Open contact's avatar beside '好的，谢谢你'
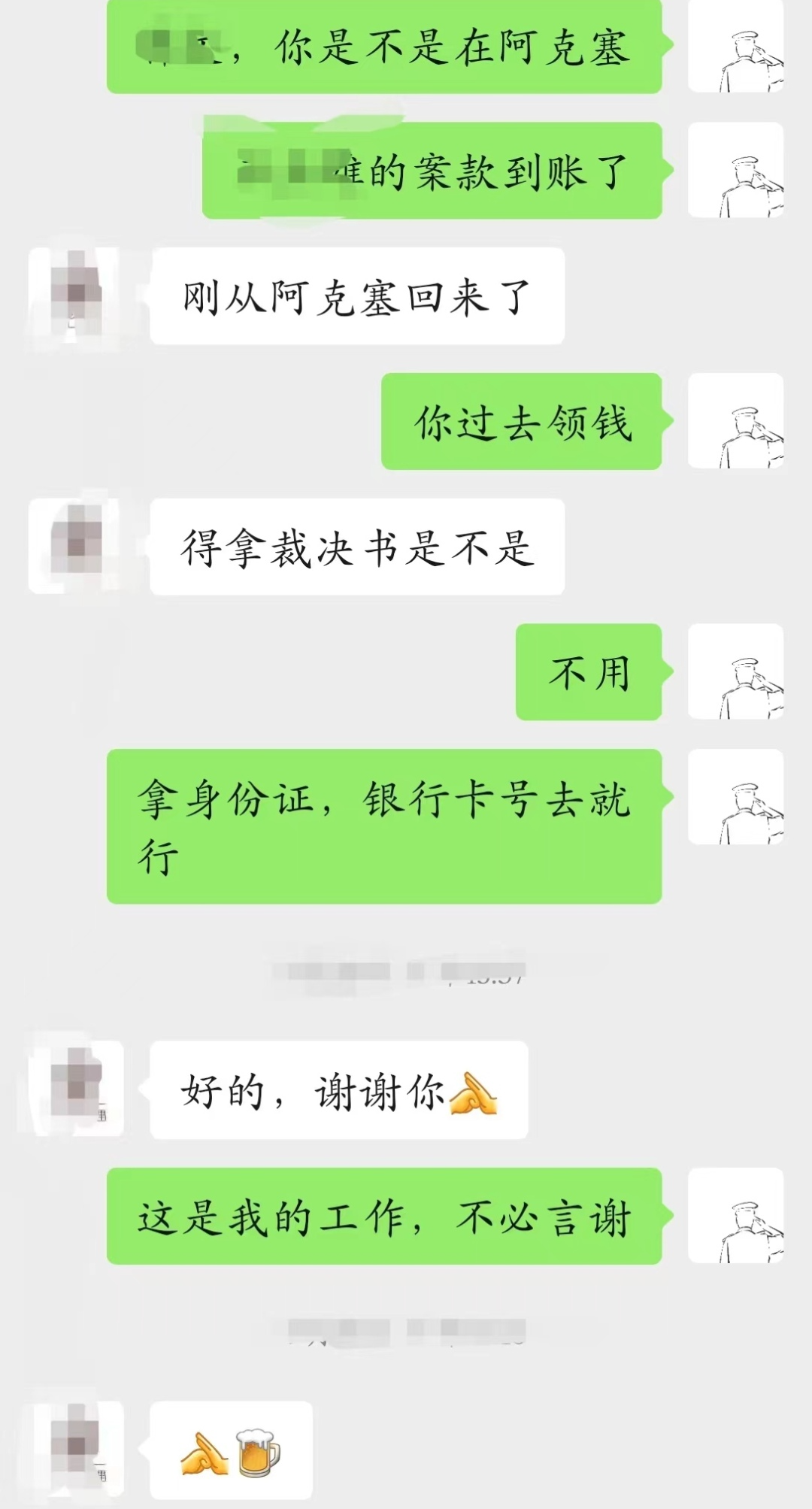Screen dimensions: 812x1509 75,1088
